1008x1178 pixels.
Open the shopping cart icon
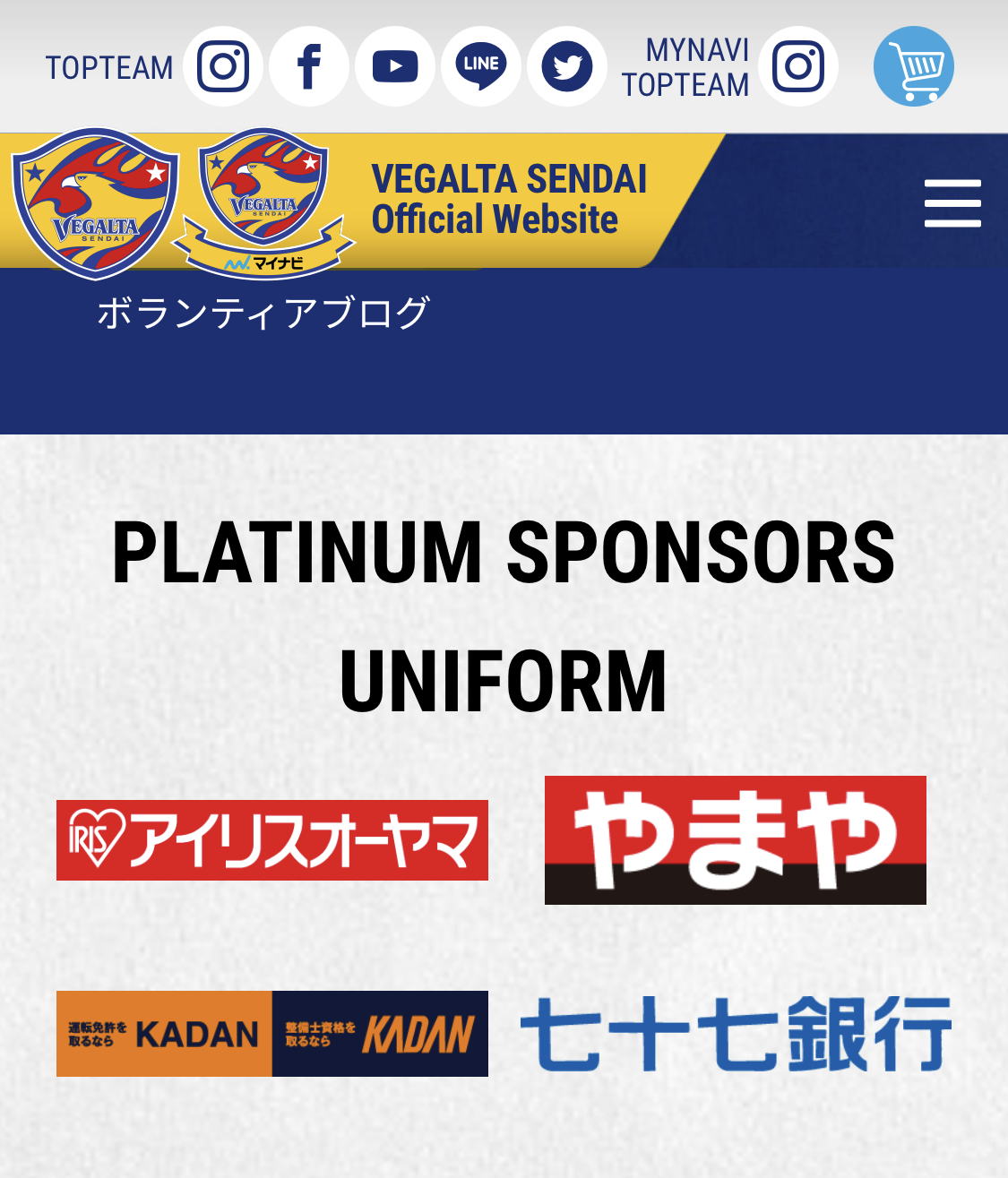coord(913,66)
